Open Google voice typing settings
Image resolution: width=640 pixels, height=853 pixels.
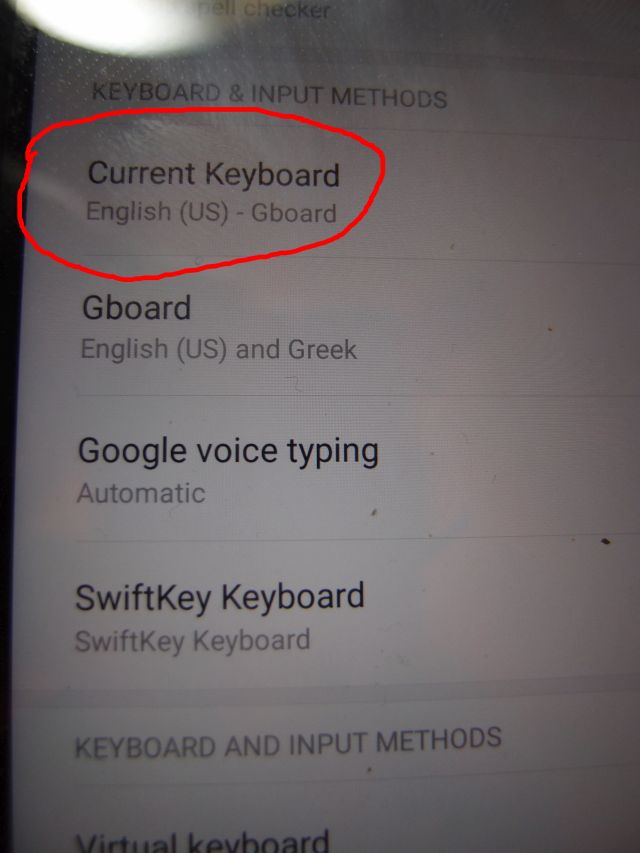tap(228, 468)
